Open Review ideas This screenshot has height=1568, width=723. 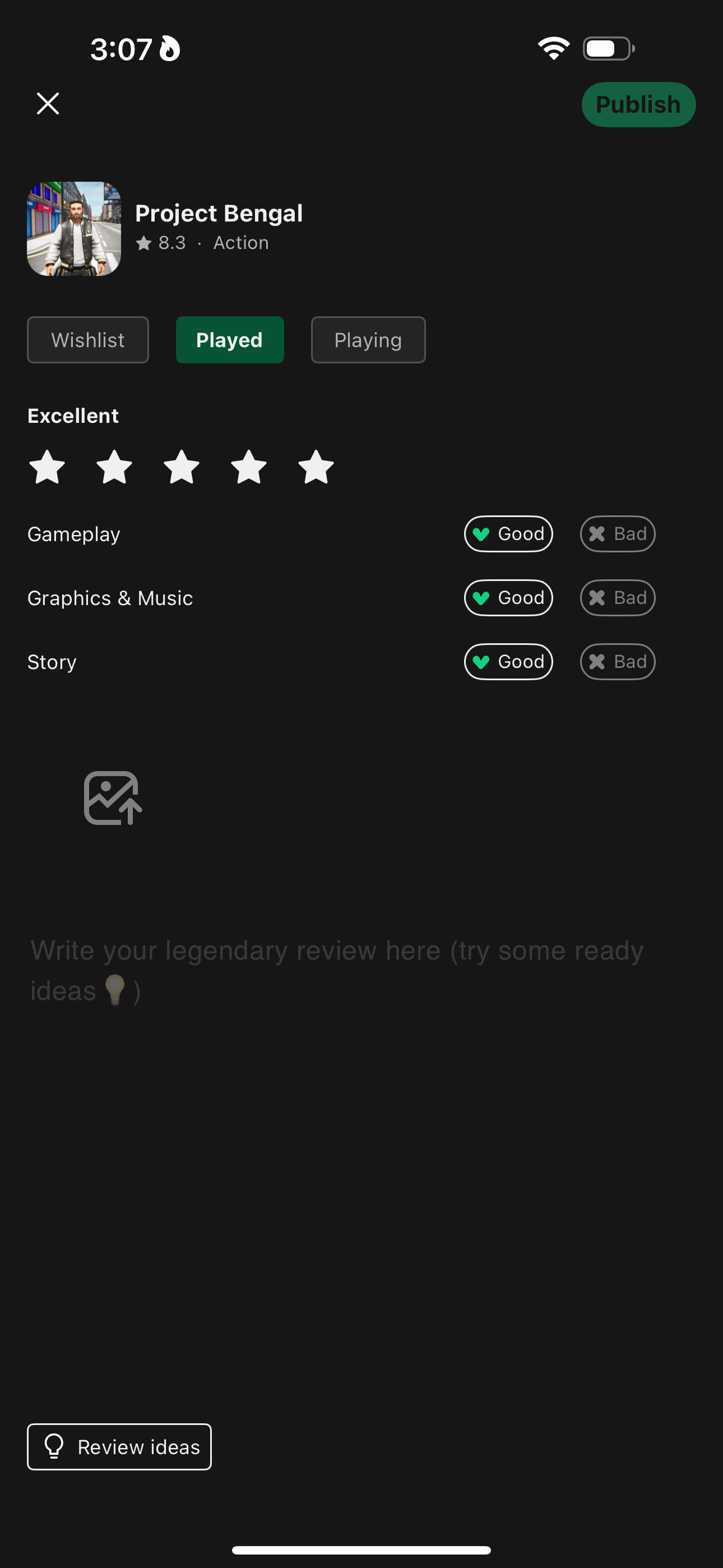(119, 1447)
